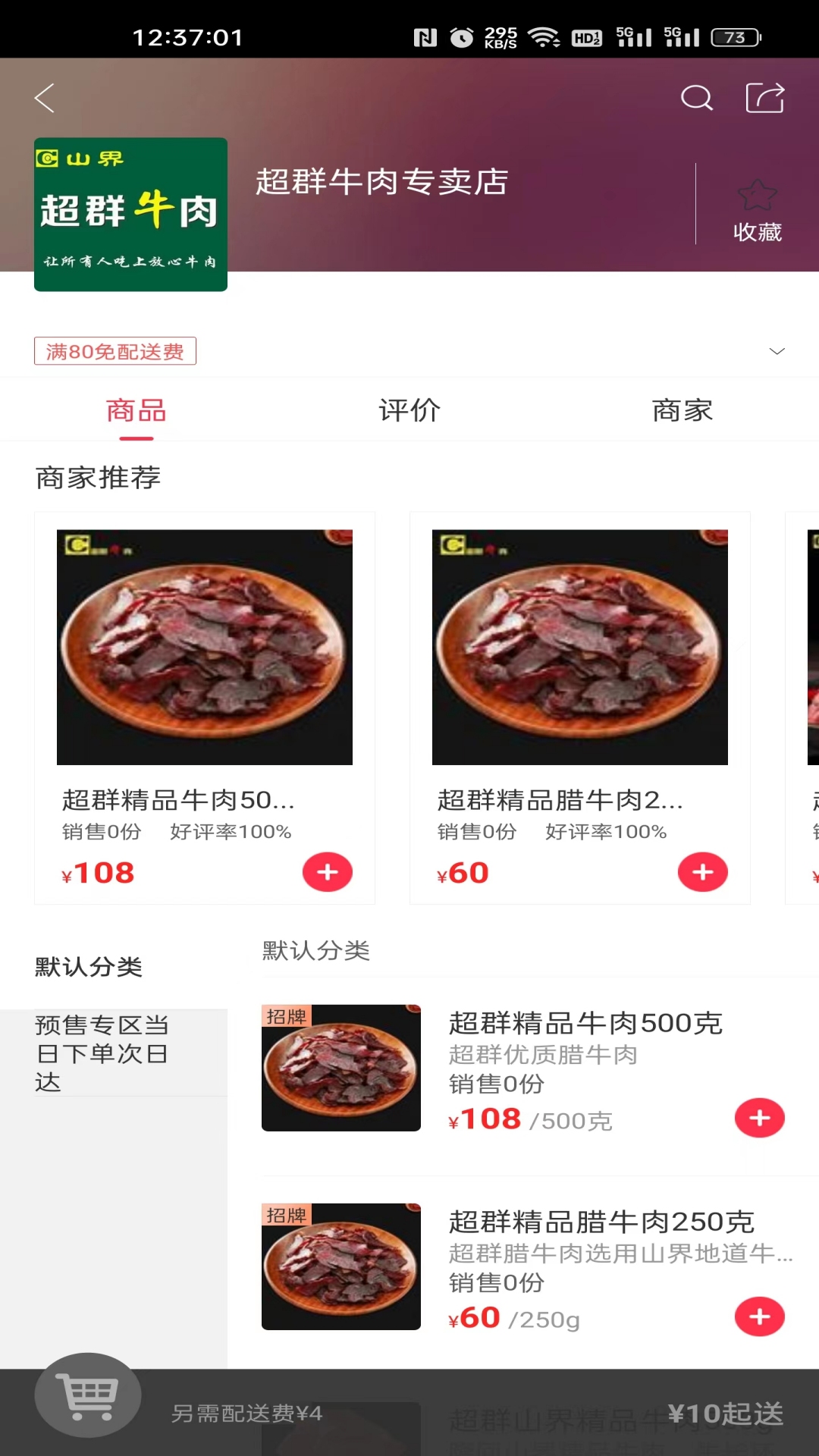Toggle 收藏 to favorite the store
The height and width of the screenshot is (1456, 819).
756,233
